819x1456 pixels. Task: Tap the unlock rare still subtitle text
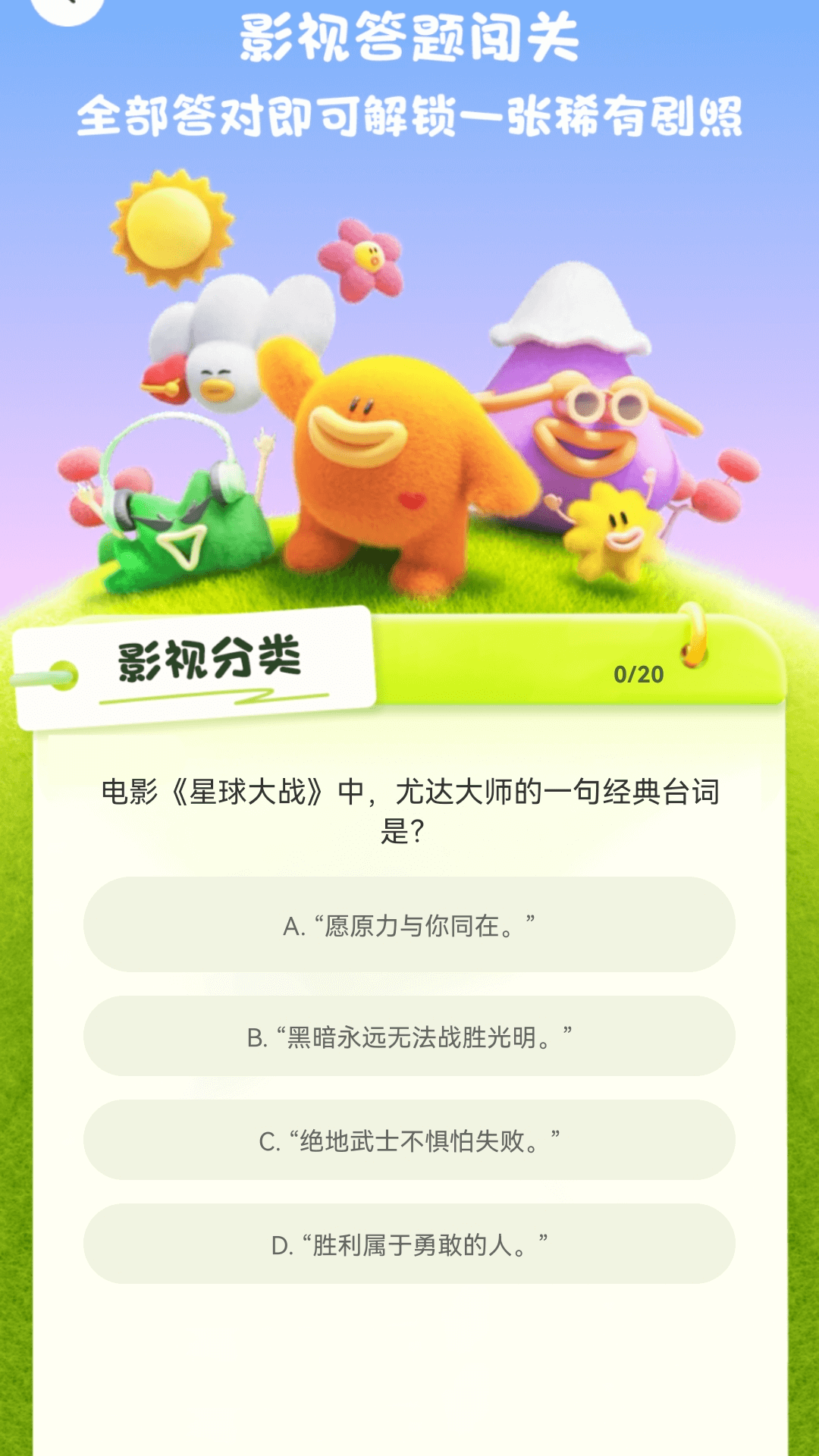point(409,110)
